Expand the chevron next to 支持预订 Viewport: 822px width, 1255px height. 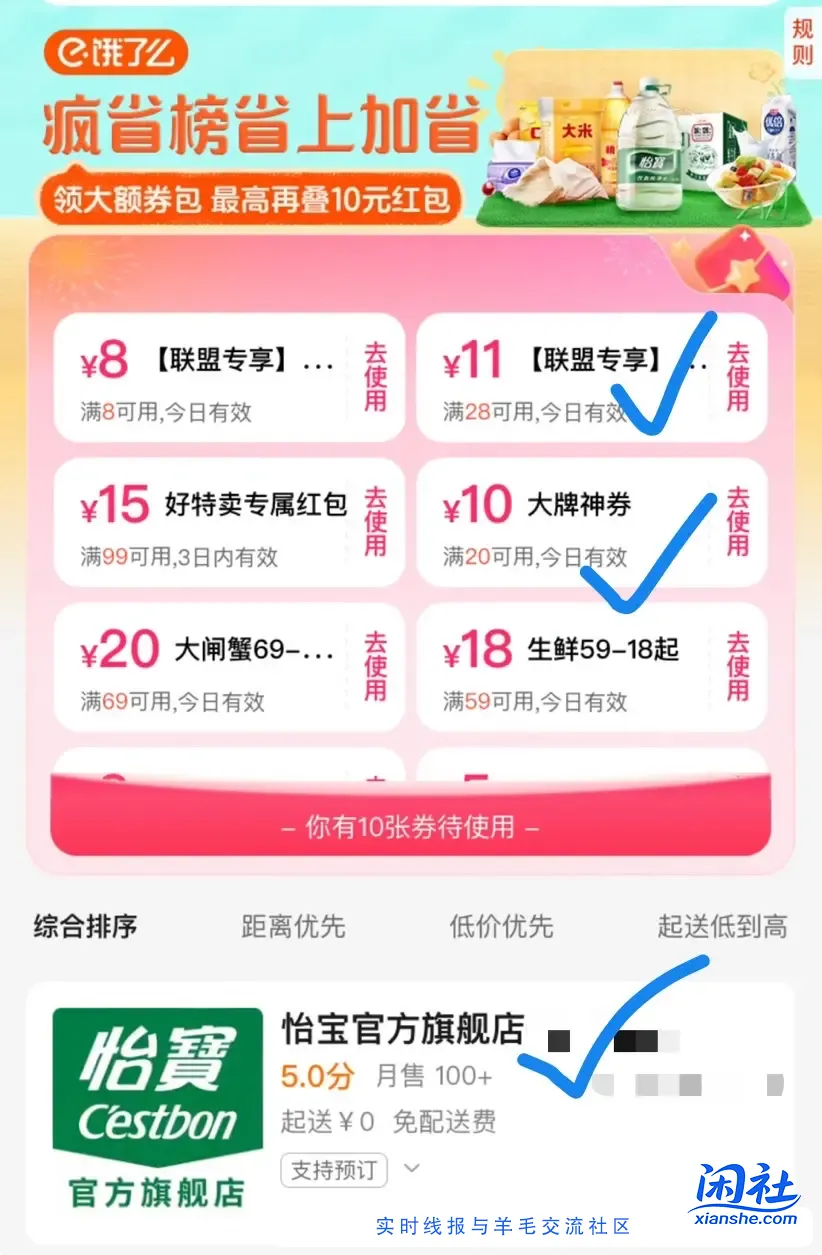click(411, 1167)
